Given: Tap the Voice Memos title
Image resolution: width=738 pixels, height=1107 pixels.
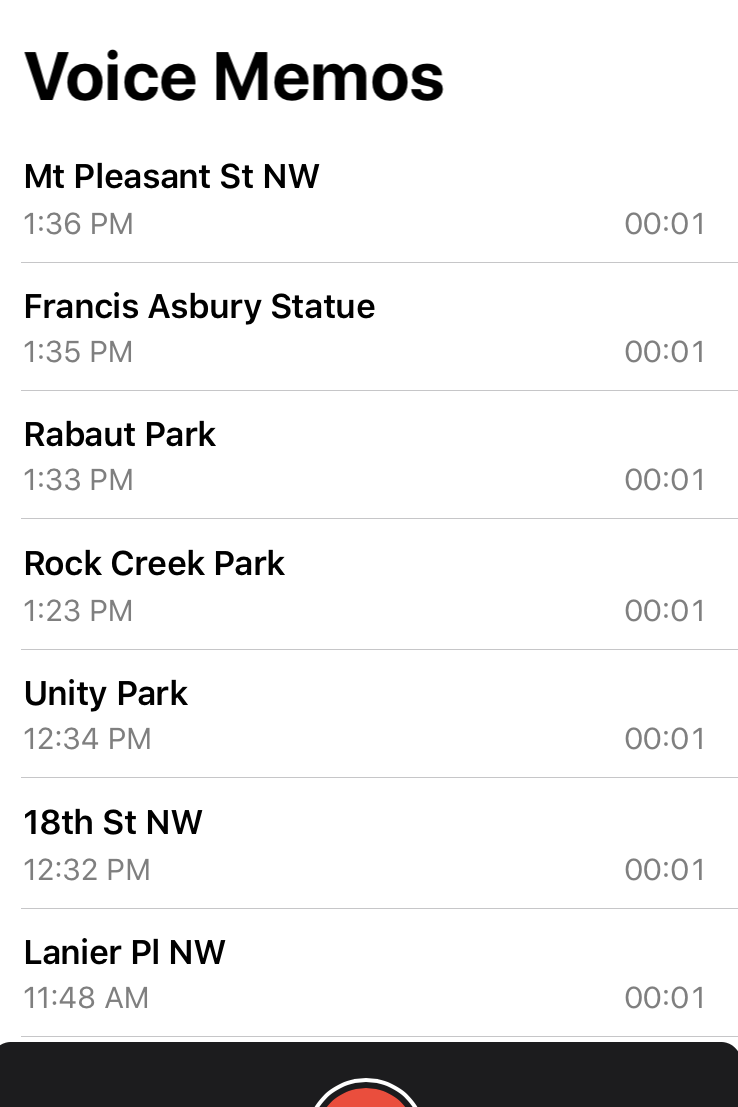Looking at the screenshot, I should (x=233, y=76).
